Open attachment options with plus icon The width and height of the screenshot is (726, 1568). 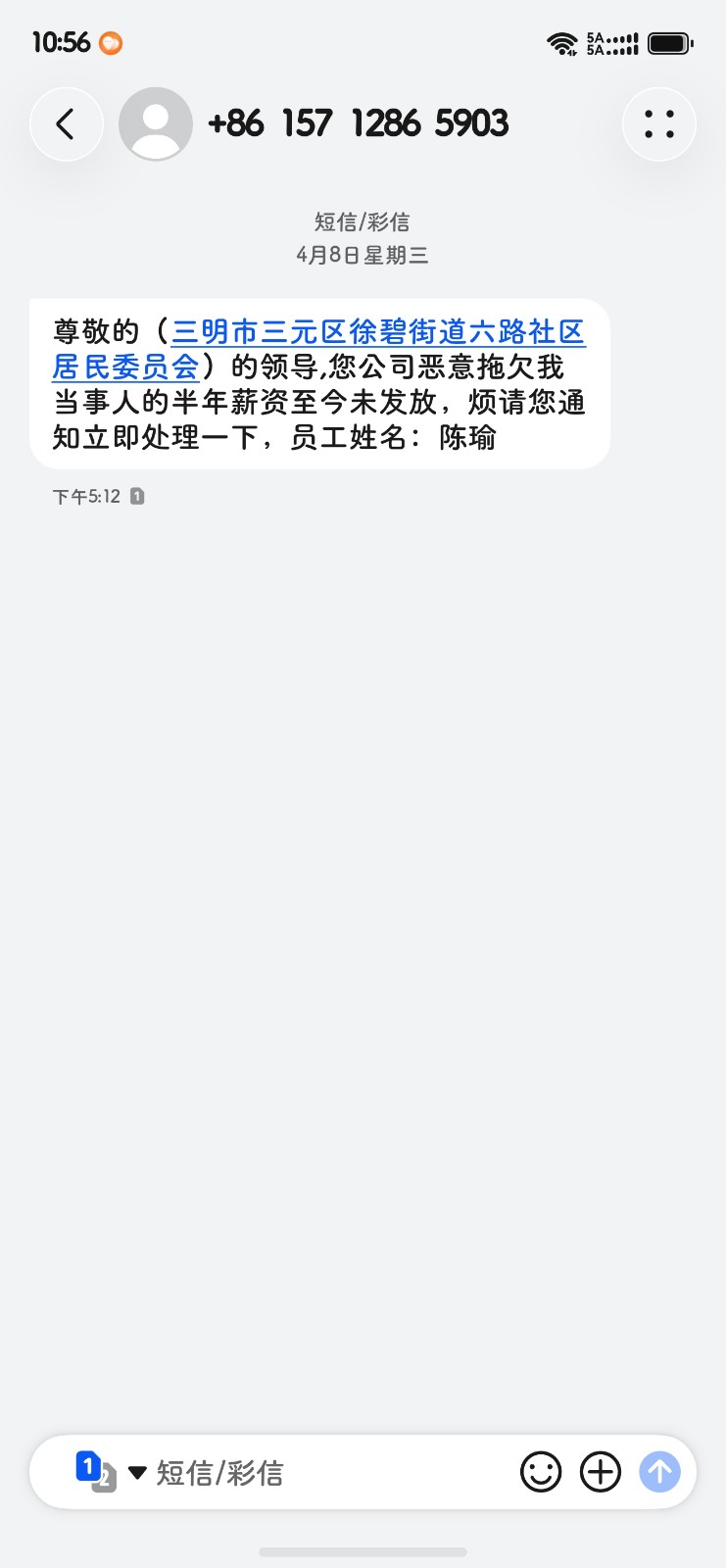coord(601,1472)
